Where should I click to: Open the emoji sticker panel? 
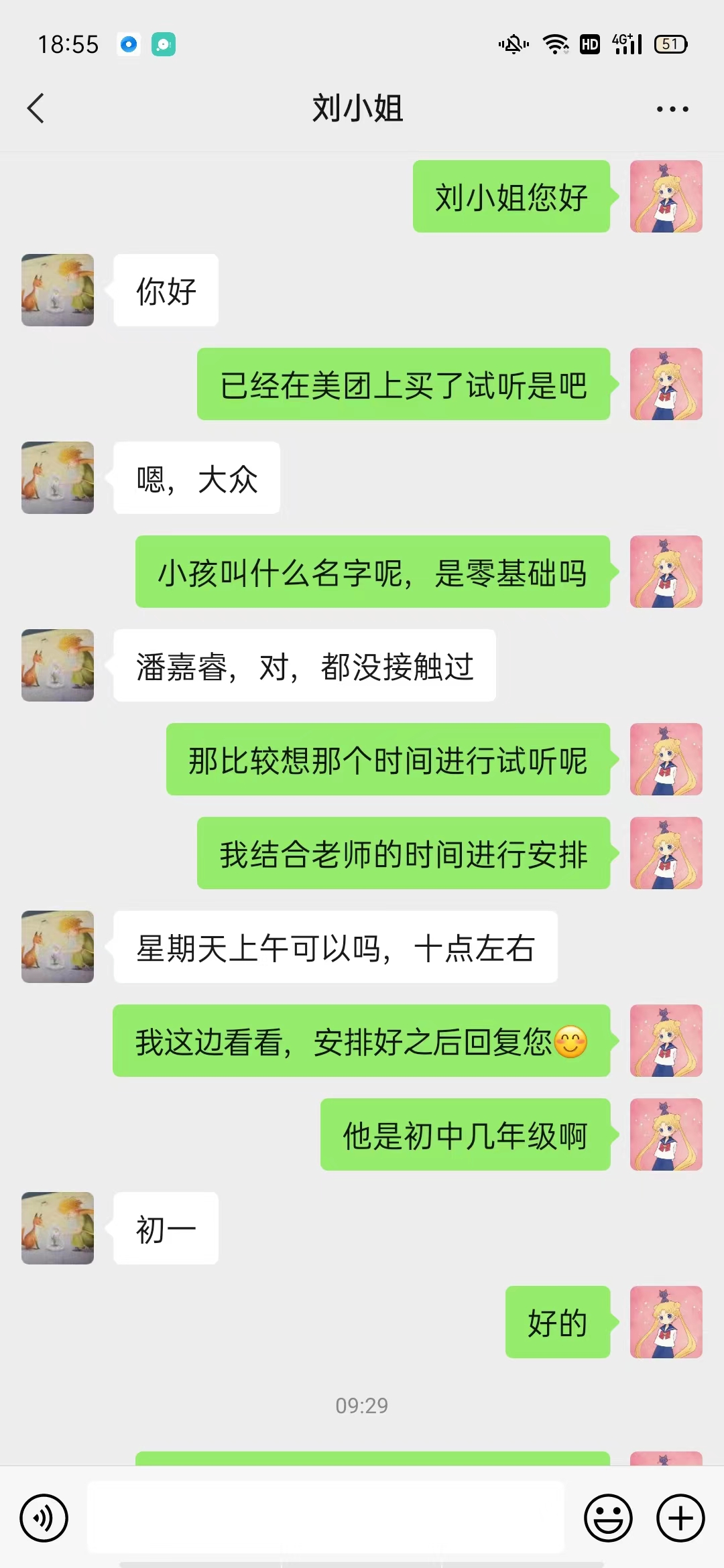point(608,1518)
